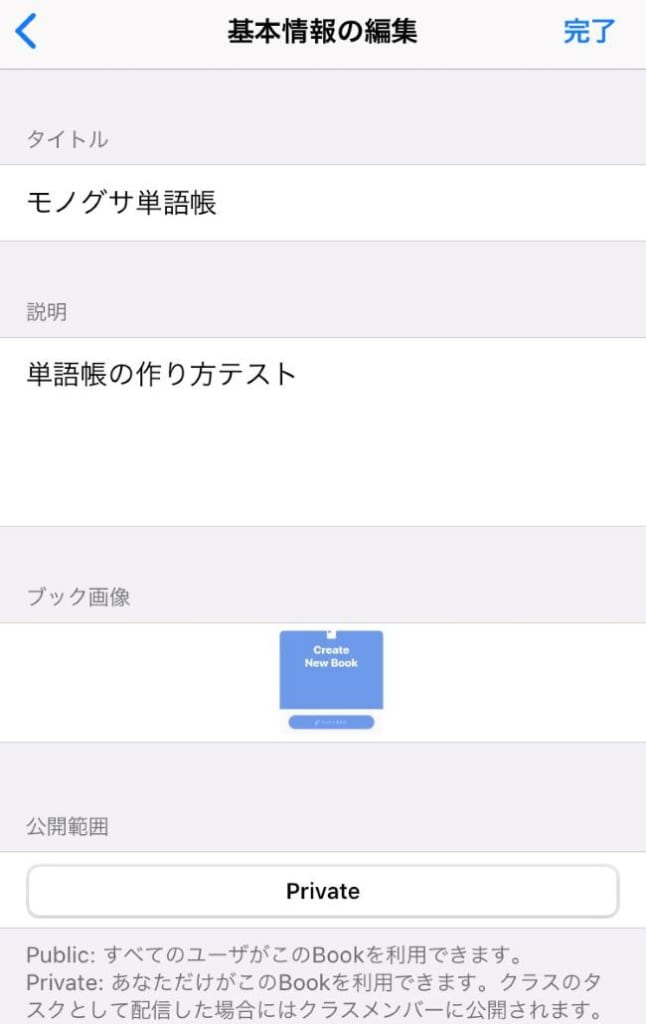The width and height of the screenshot is (646, 1024).
Task: Go back with the top-left arrow
Action: (27, 32)
